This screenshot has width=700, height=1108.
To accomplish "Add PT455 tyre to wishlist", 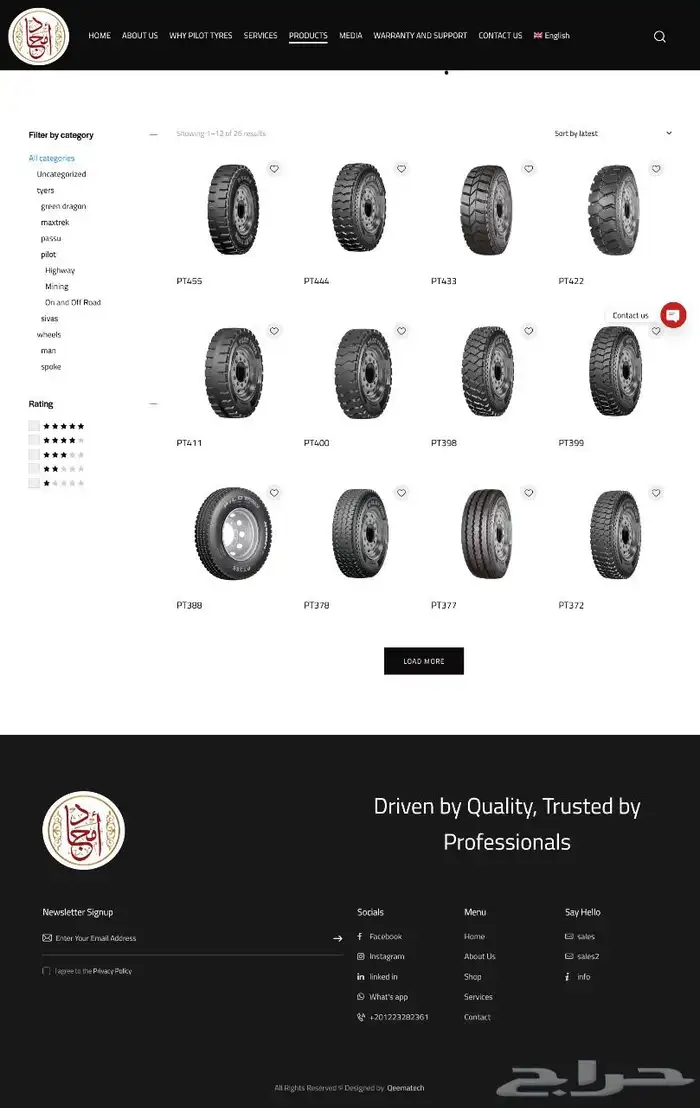I will (274, 169).
